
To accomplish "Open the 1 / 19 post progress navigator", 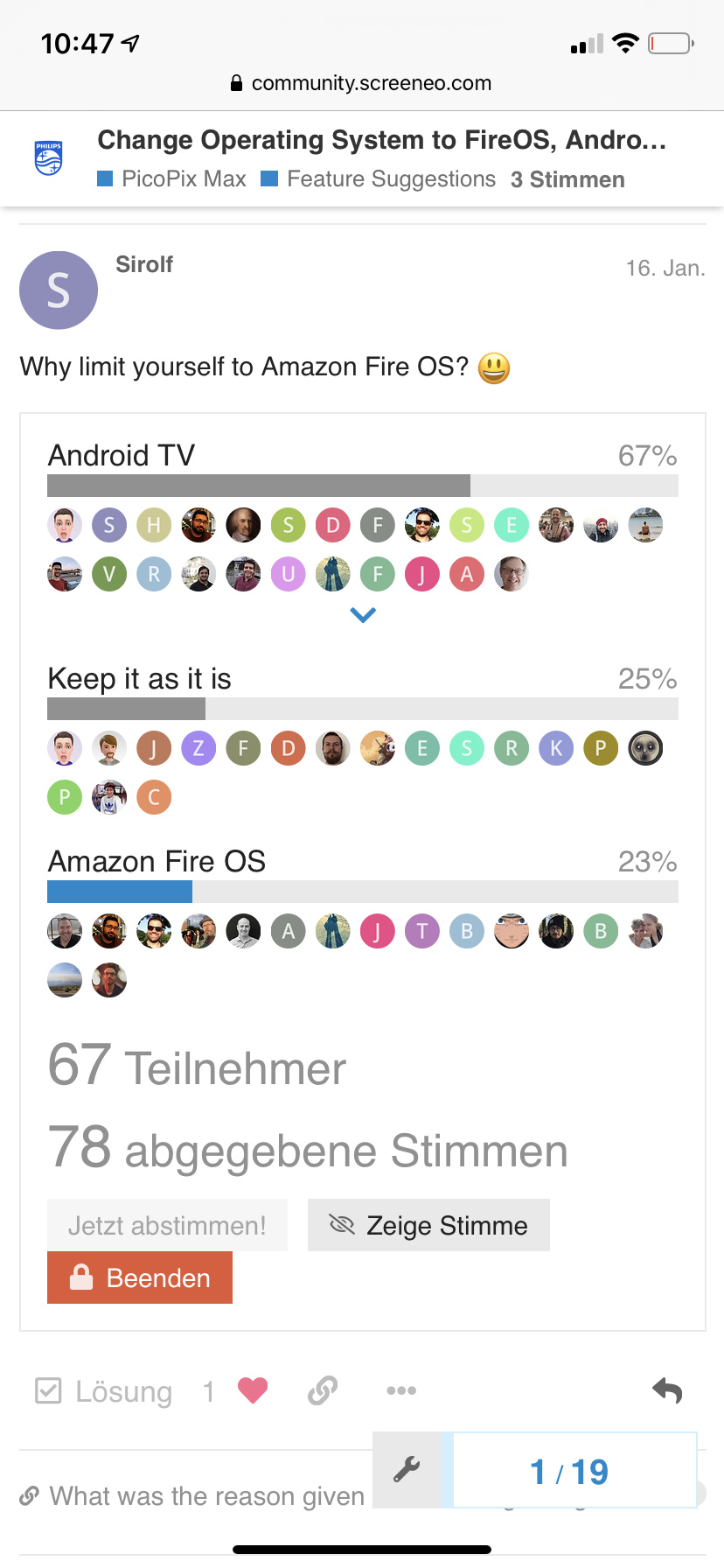I will [x=569, y=1470].
